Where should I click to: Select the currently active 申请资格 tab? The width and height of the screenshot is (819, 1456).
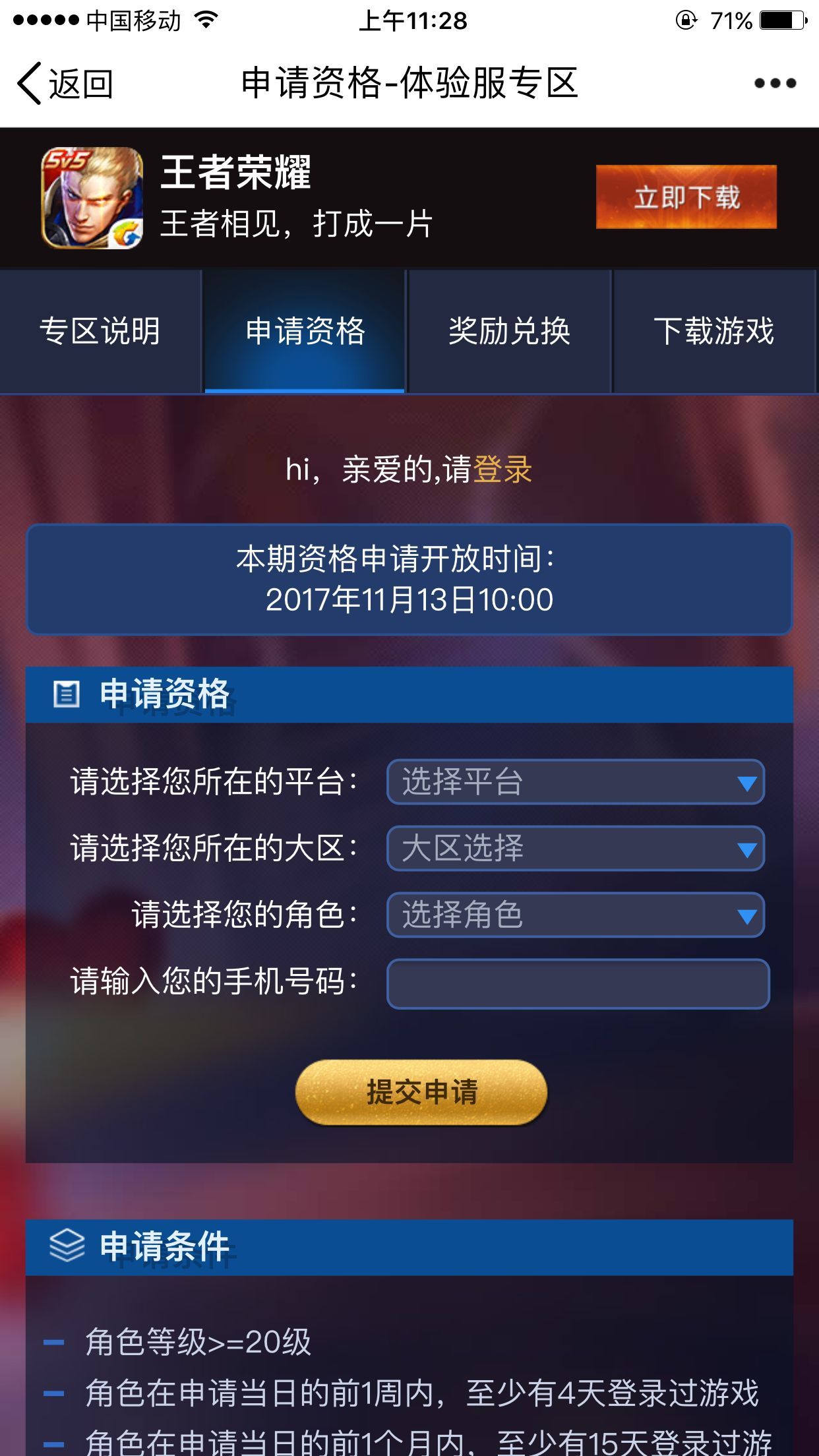(x=305, y=332)
